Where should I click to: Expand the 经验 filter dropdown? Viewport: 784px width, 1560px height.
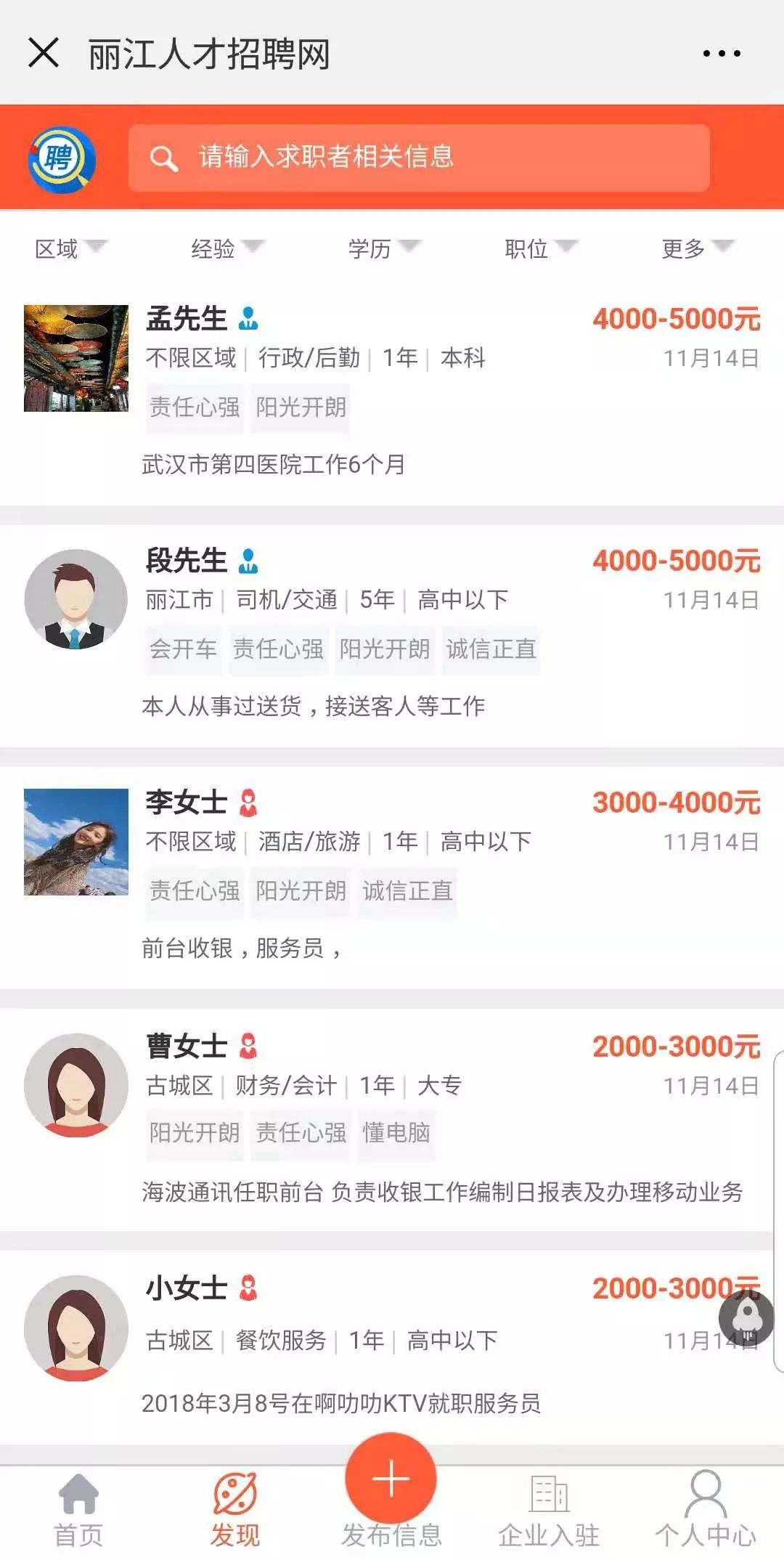click(226, 249)
